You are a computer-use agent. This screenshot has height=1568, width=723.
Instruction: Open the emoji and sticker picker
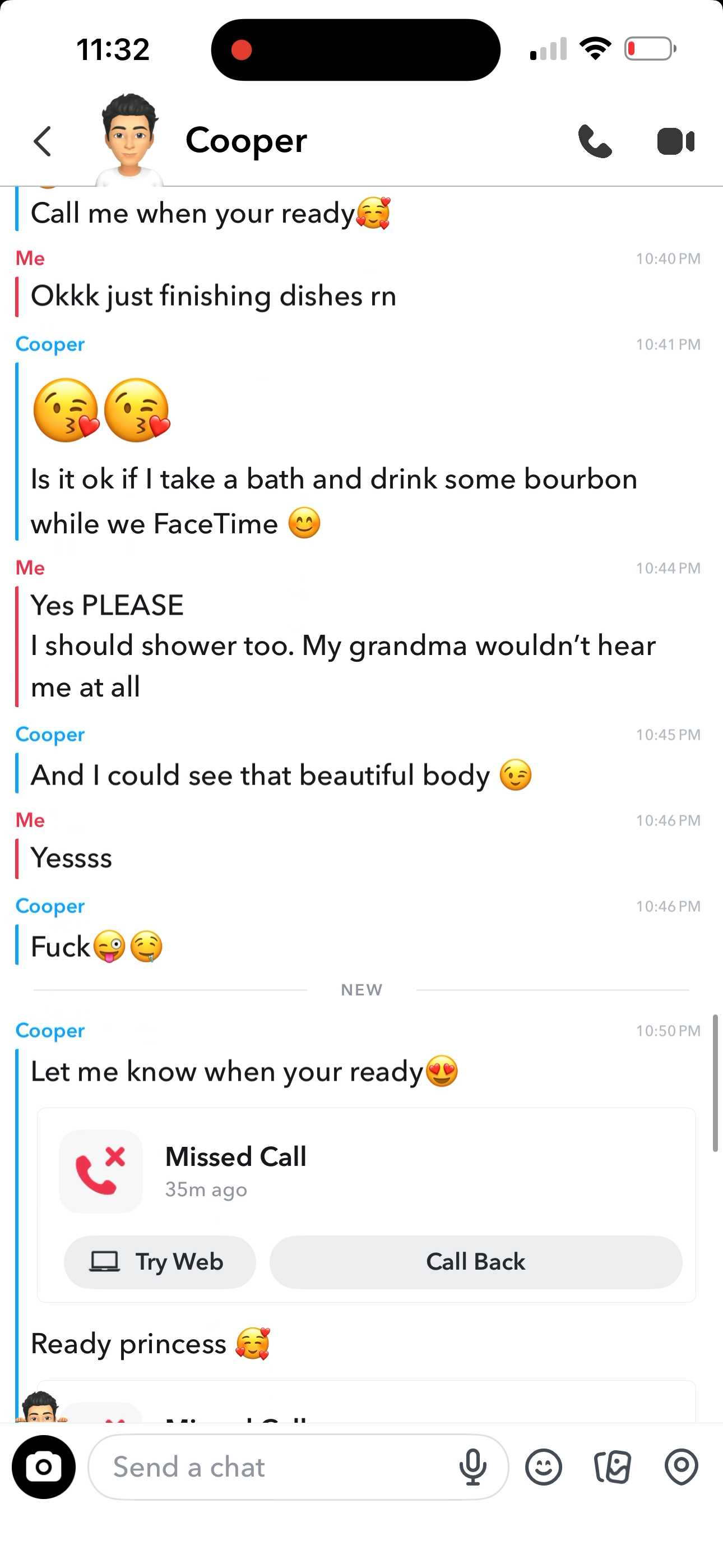point(544,1467)
